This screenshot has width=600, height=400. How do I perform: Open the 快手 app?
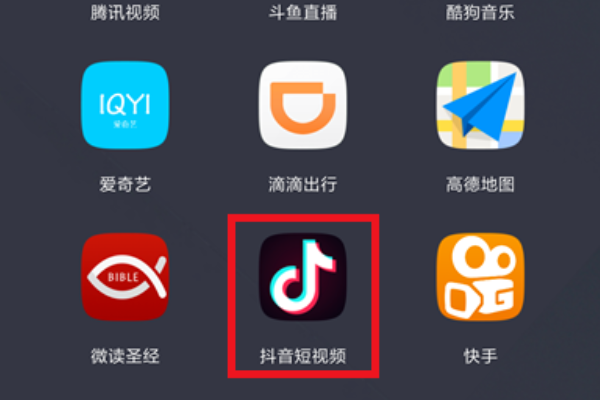pyautogui.click(x=480, y=277)
